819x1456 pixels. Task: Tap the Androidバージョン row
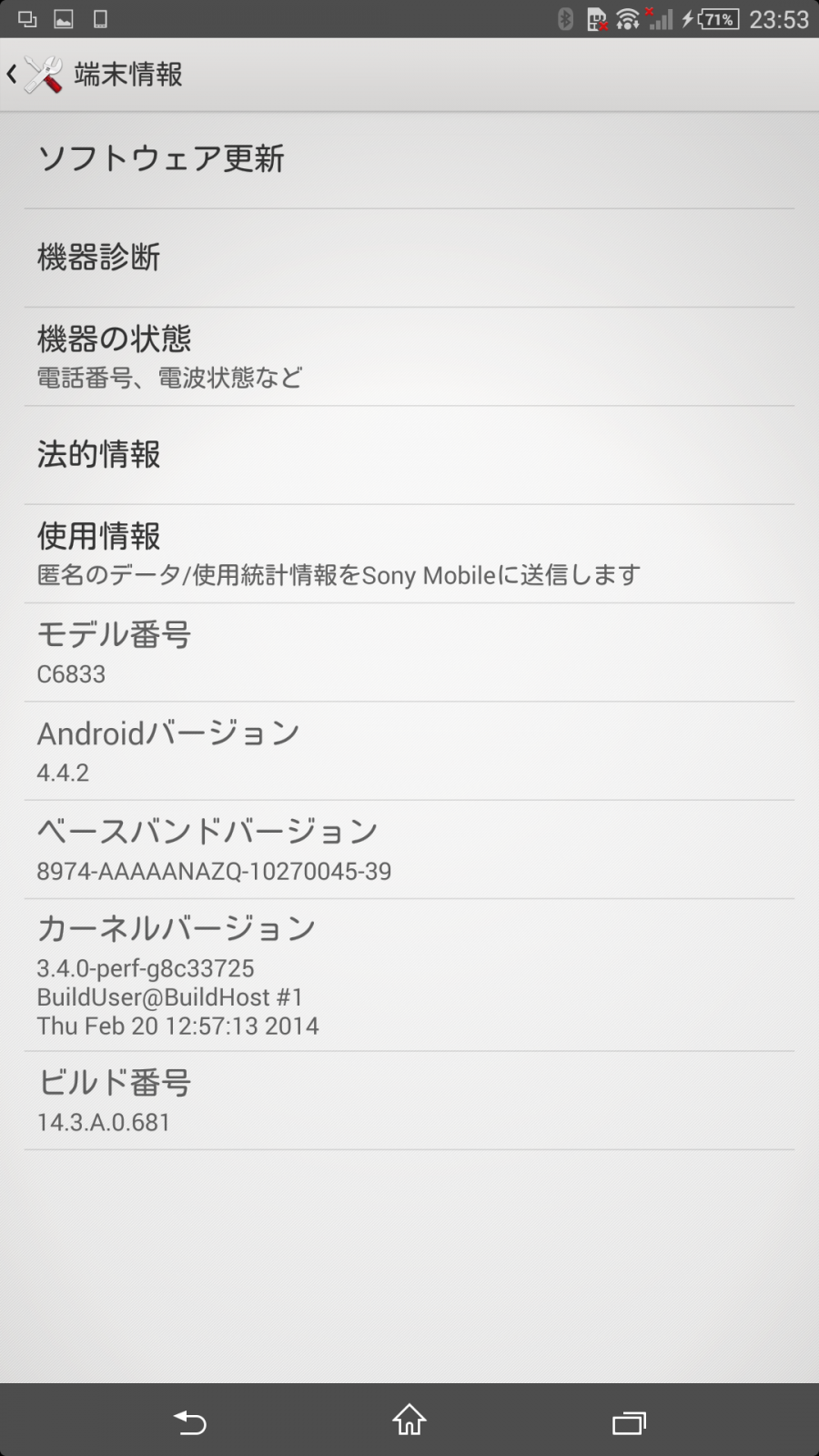click(x=409, y=751)
